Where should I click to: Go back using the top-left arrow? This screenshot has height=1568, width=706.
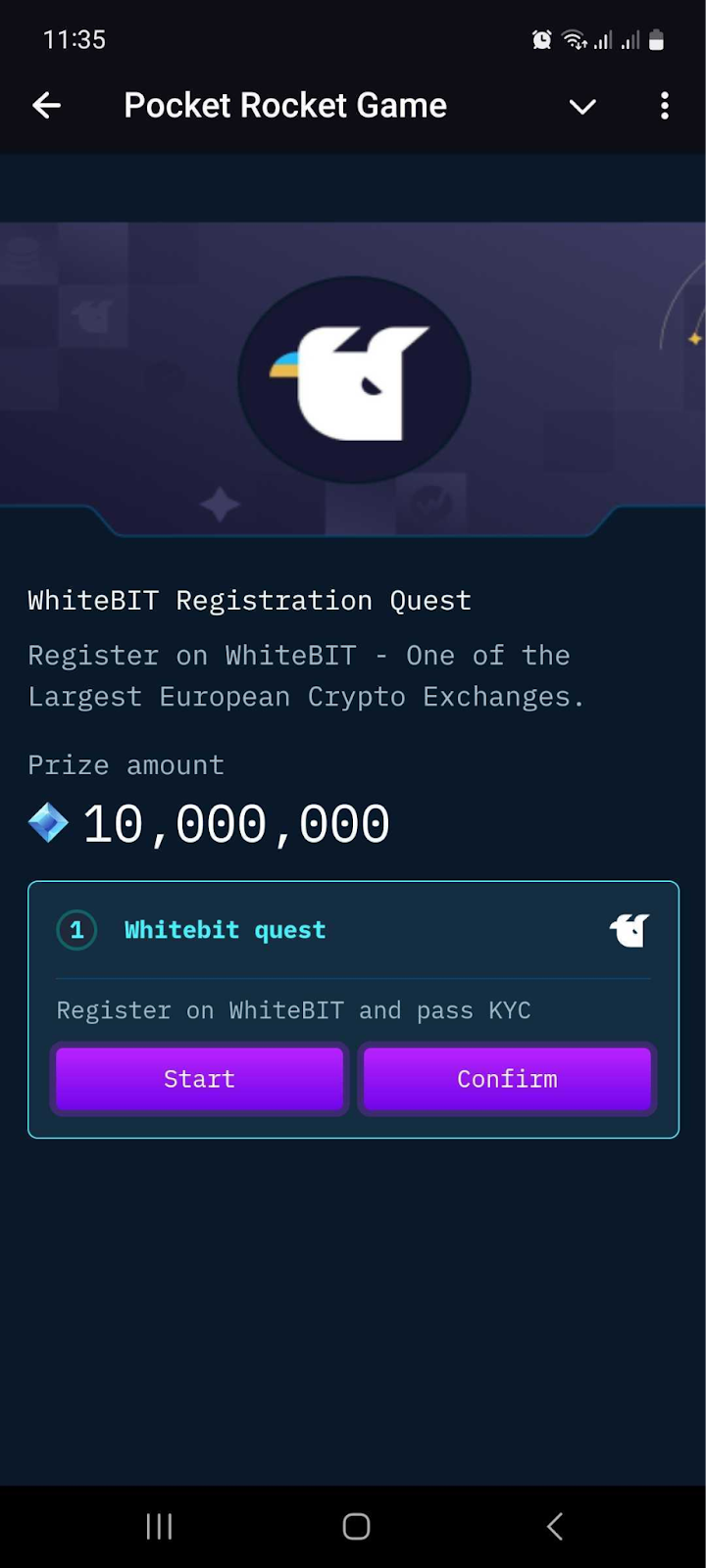coord(46,106)
